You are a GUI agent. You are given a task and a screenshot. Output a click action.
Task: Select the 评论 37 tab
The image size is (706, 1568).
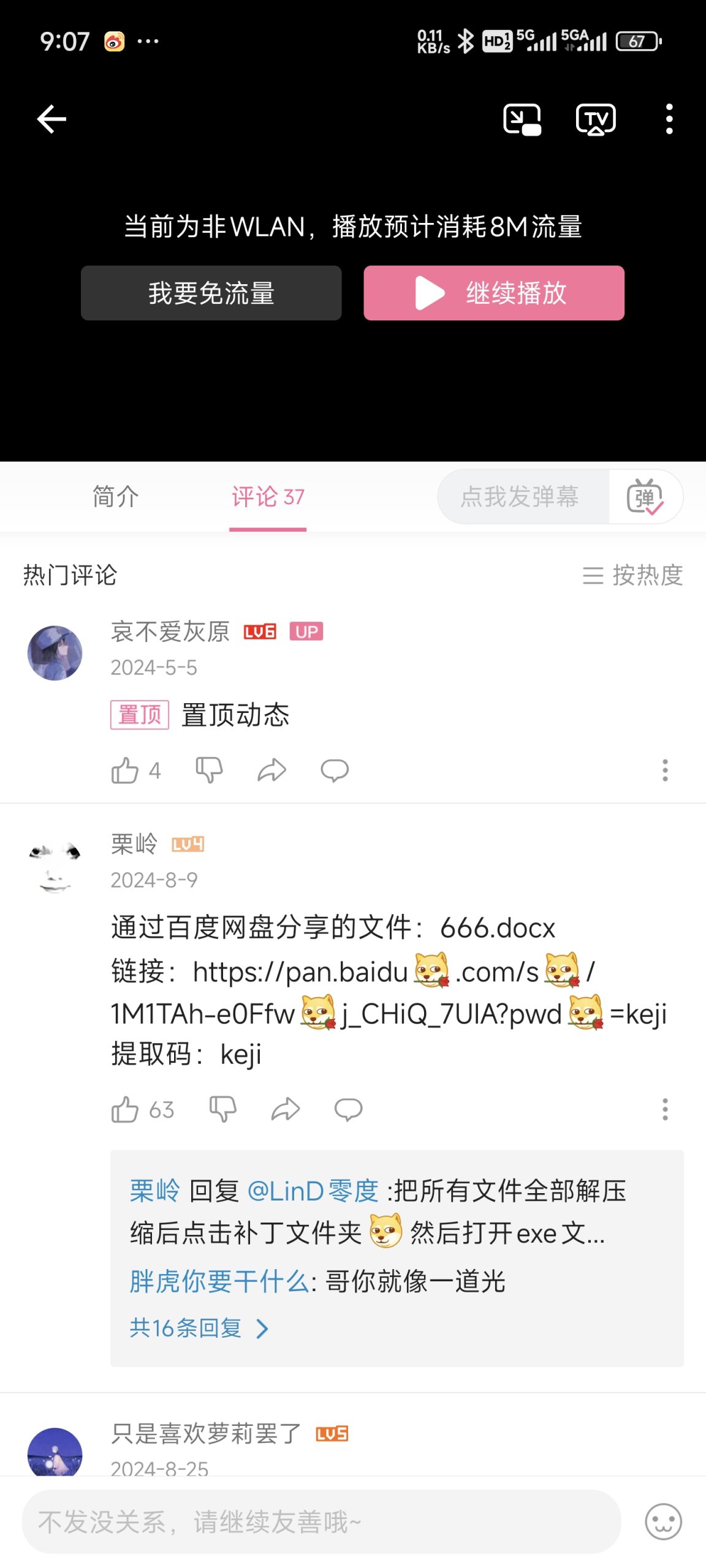[268, 497]
